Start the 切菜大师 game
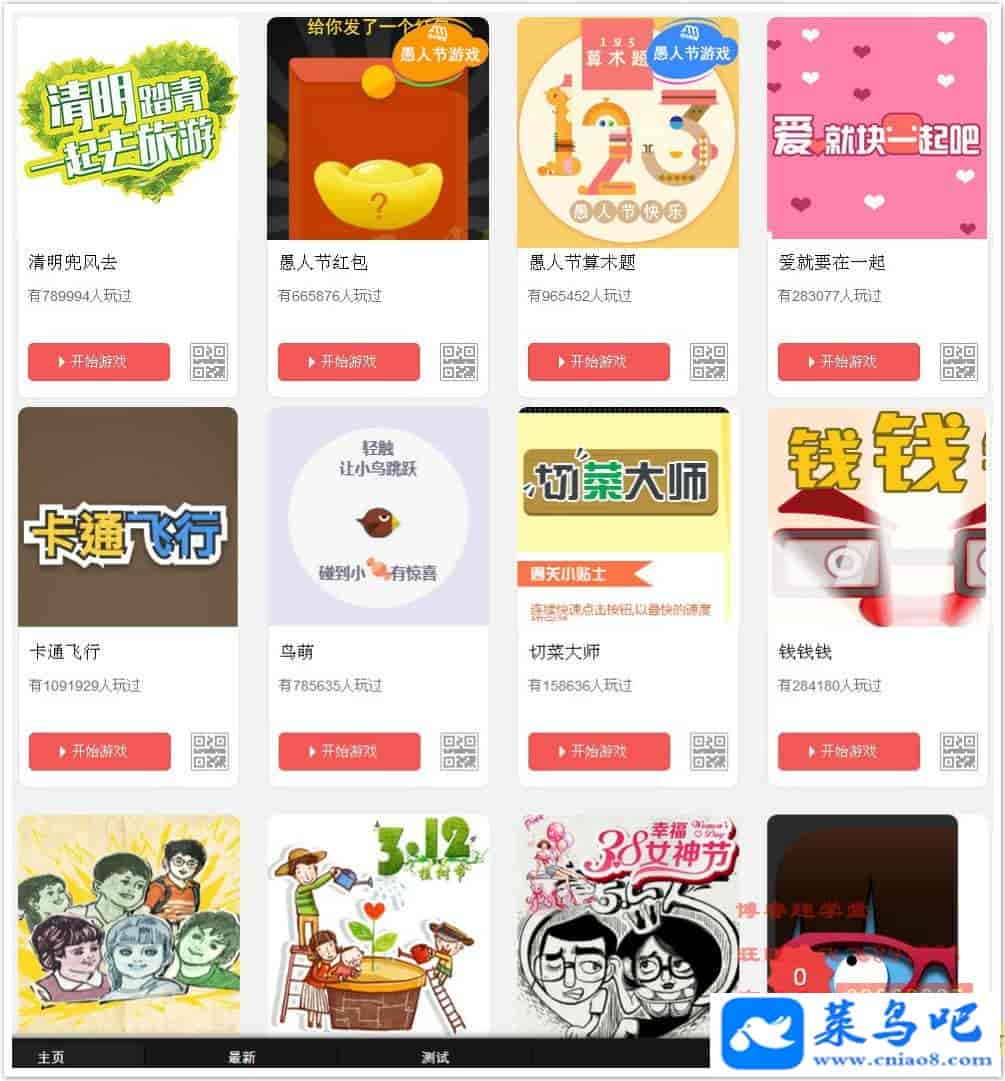This screenshot has height=1081, width=1005. (x=599, y=752)
